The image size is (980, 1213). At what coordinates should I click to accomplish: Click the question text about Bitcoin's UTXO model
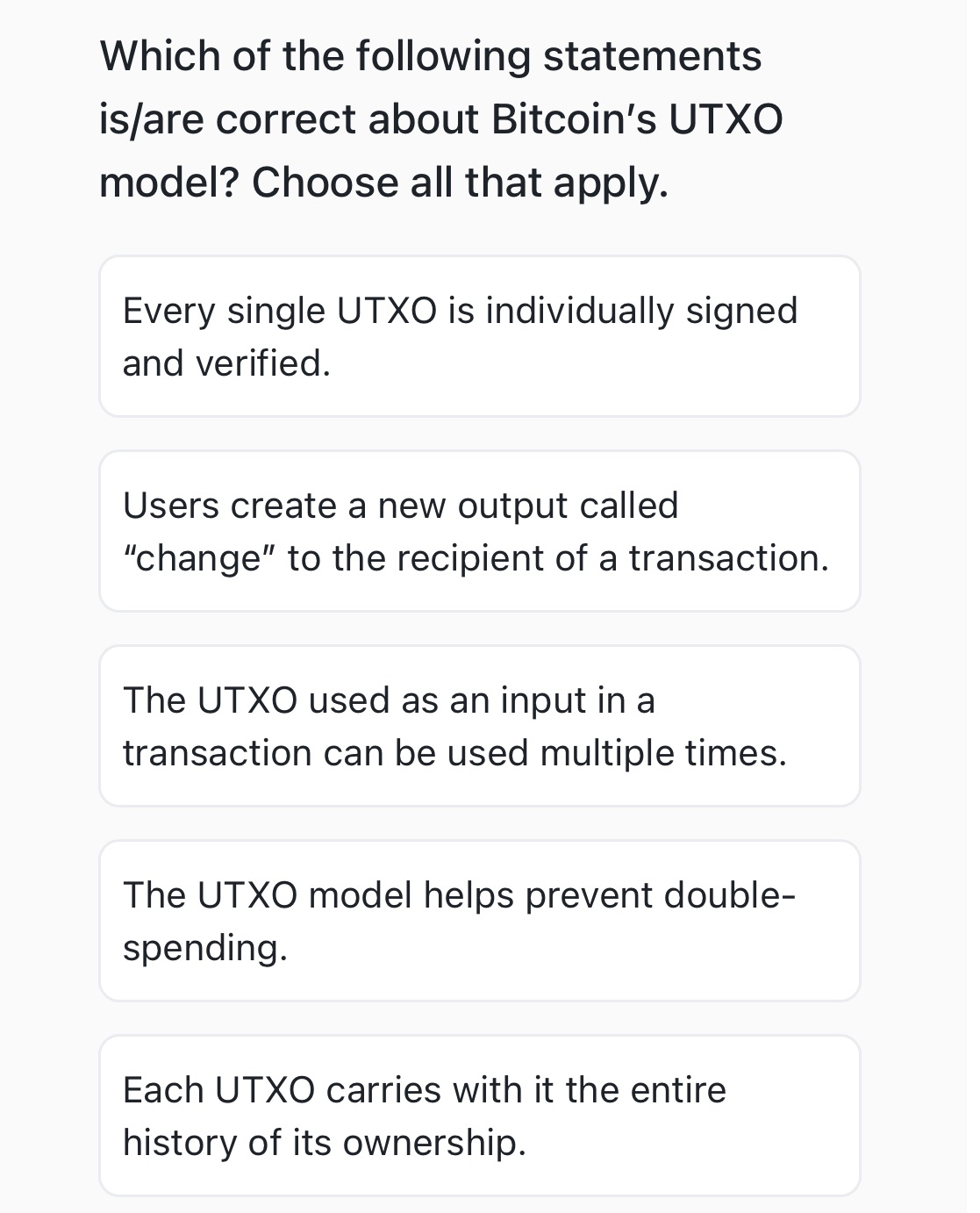pos(443,118)
